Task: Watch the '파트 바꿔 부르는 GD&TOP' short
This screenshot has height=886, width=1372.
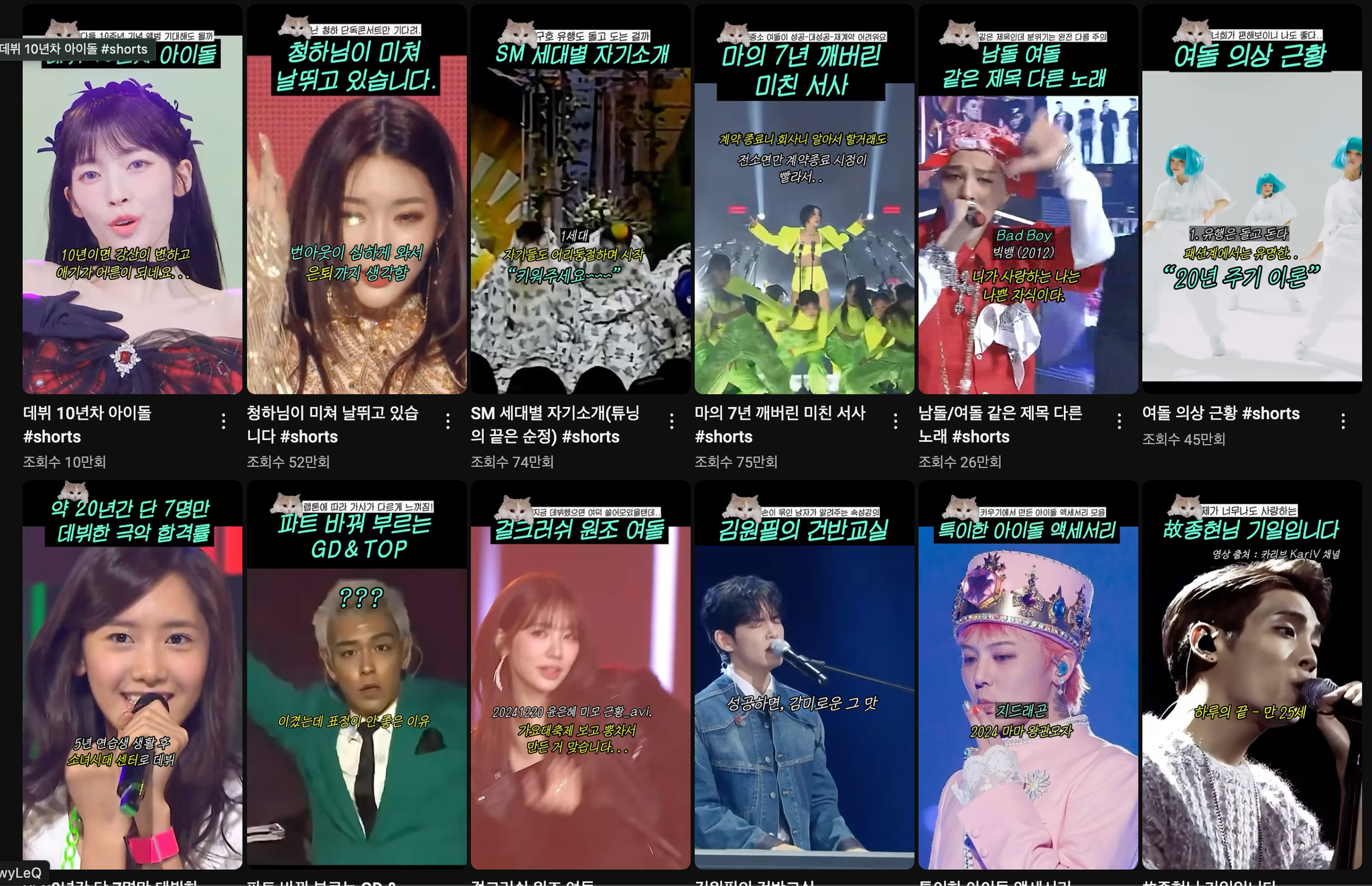Action: click(x=356, y=676)
